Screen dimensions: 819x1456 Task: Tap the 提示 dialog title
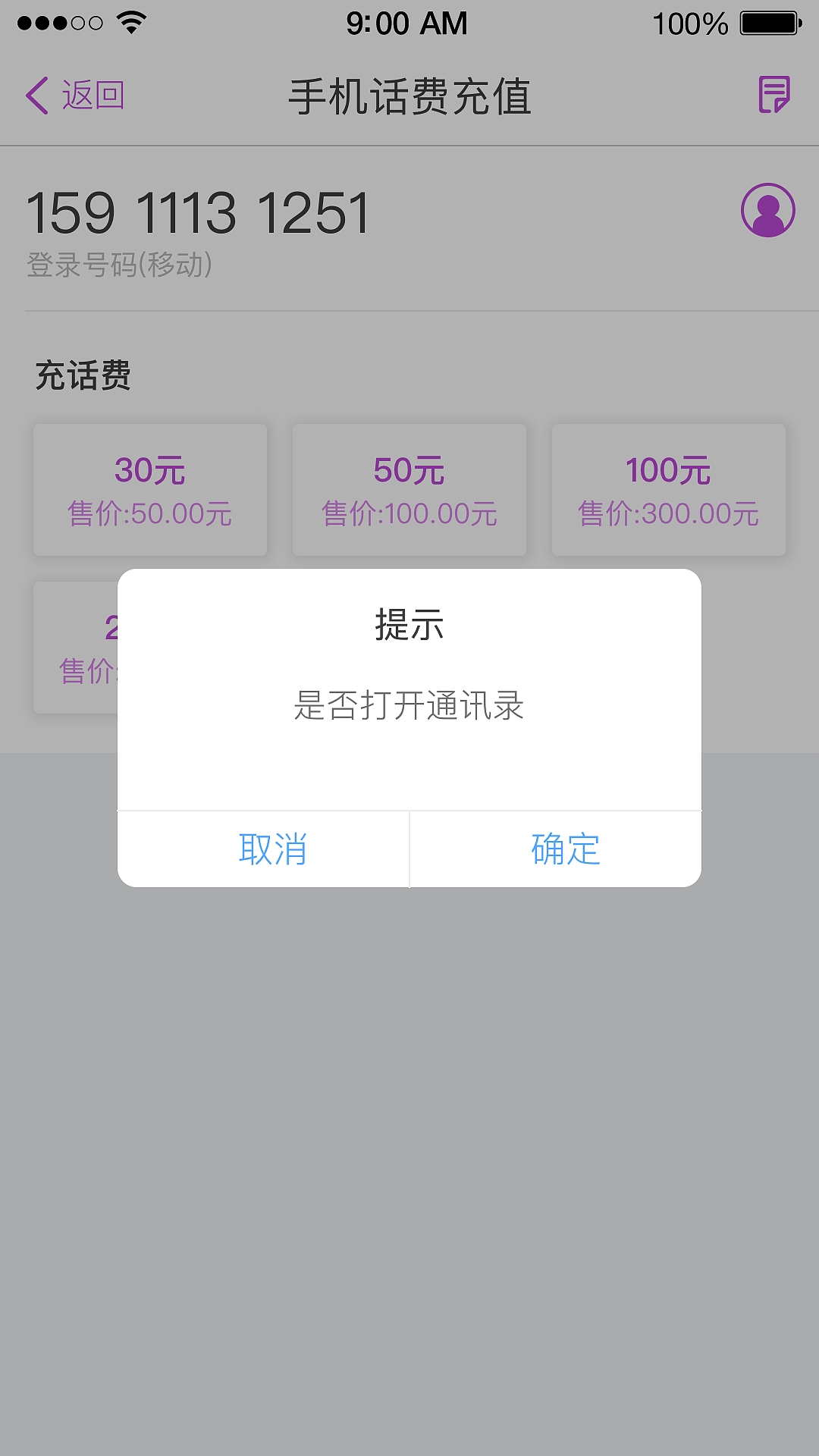tap(409, 626)
